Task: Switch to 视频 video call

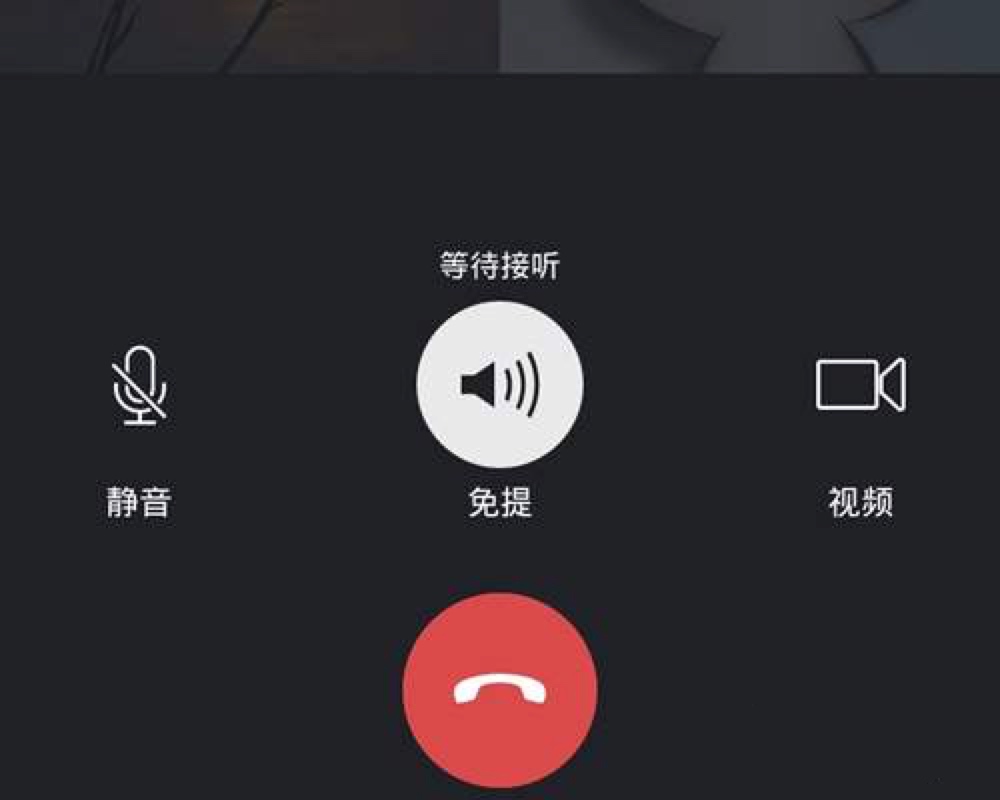Action: pos(860,385)
